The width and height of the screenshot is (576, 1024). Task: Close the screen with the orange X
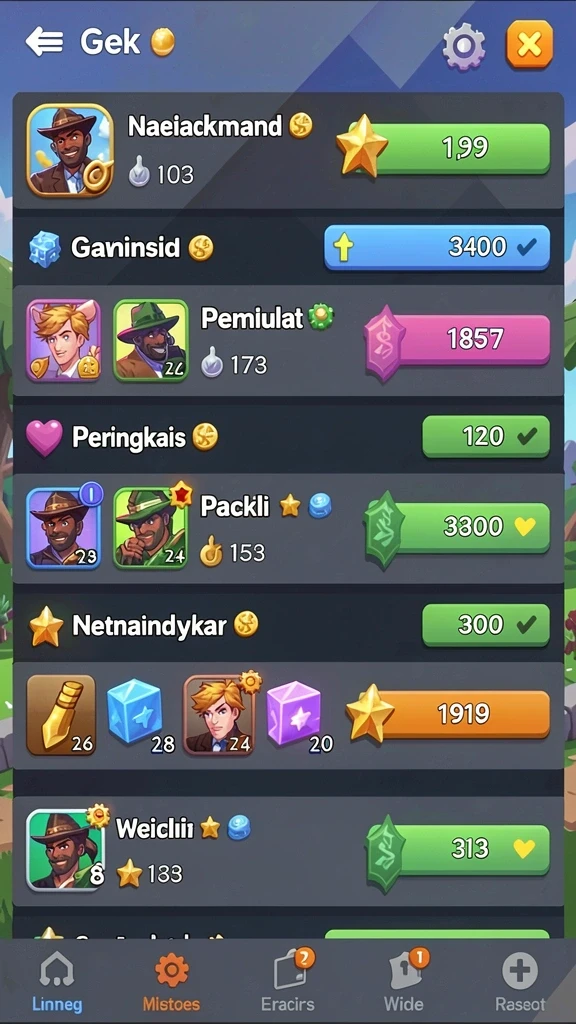(x=530, y=44)
